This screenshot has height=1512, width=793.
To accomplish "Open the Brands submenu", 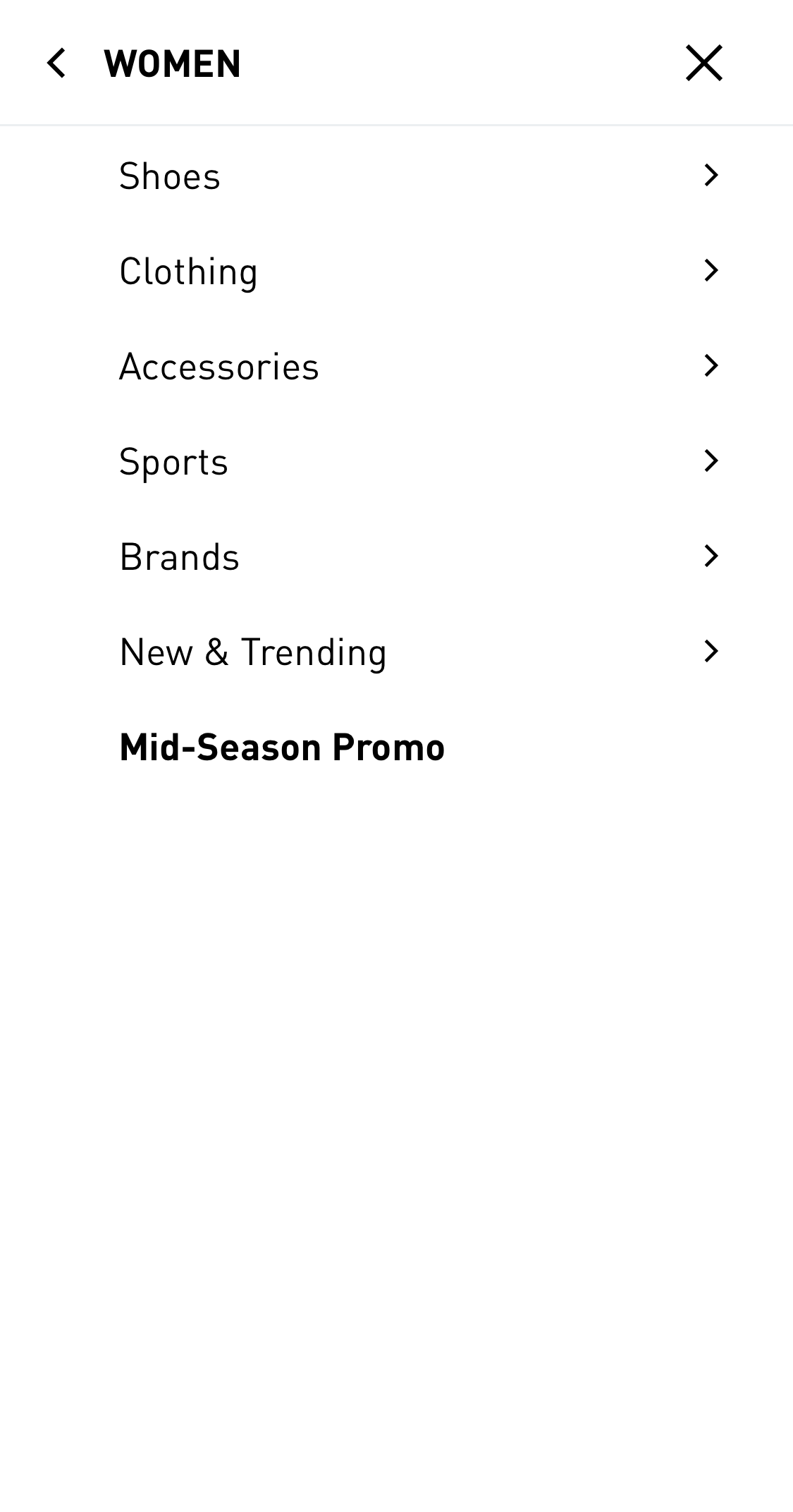I will tap(179, 556).
